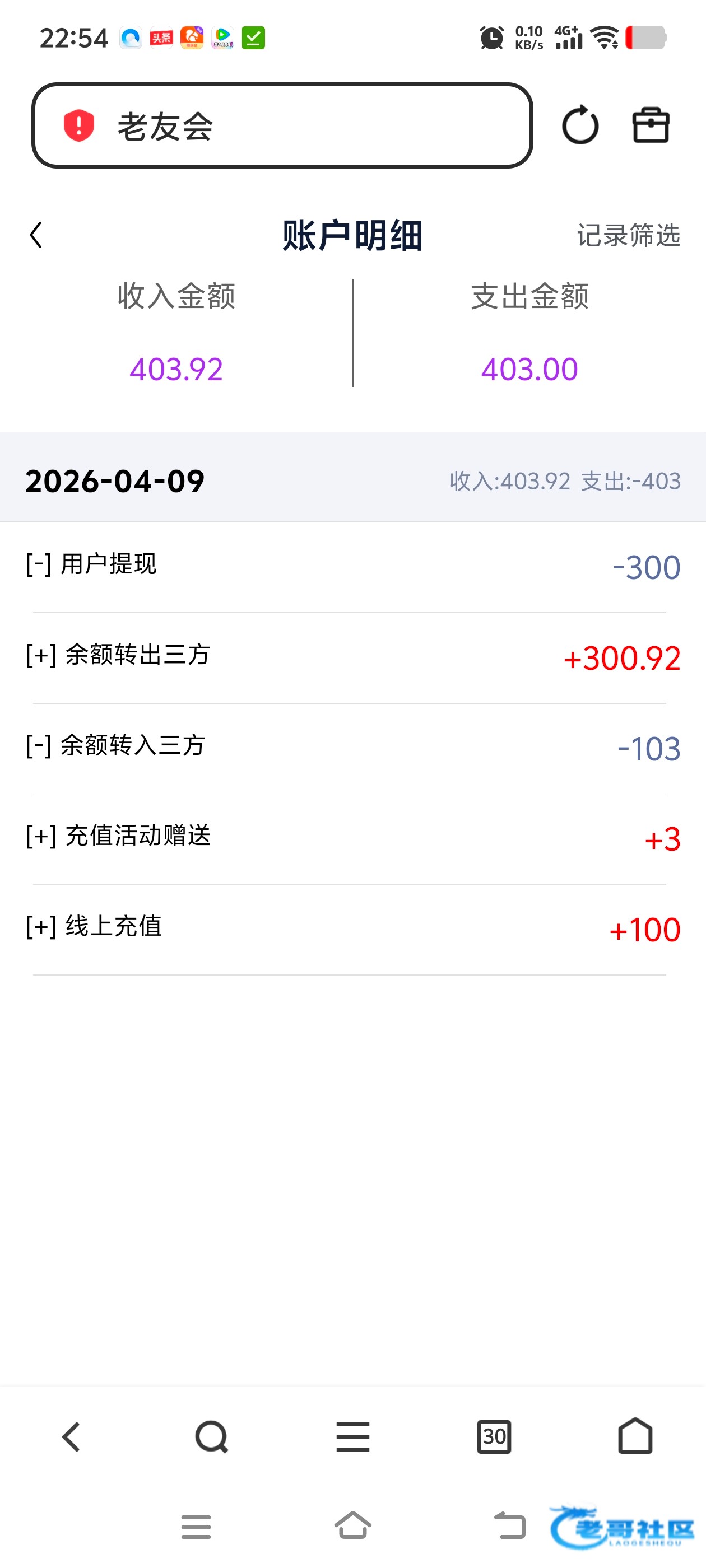Open the briefcase toolbox icon
Screen dimensions: 706x1568
point(651,125)
